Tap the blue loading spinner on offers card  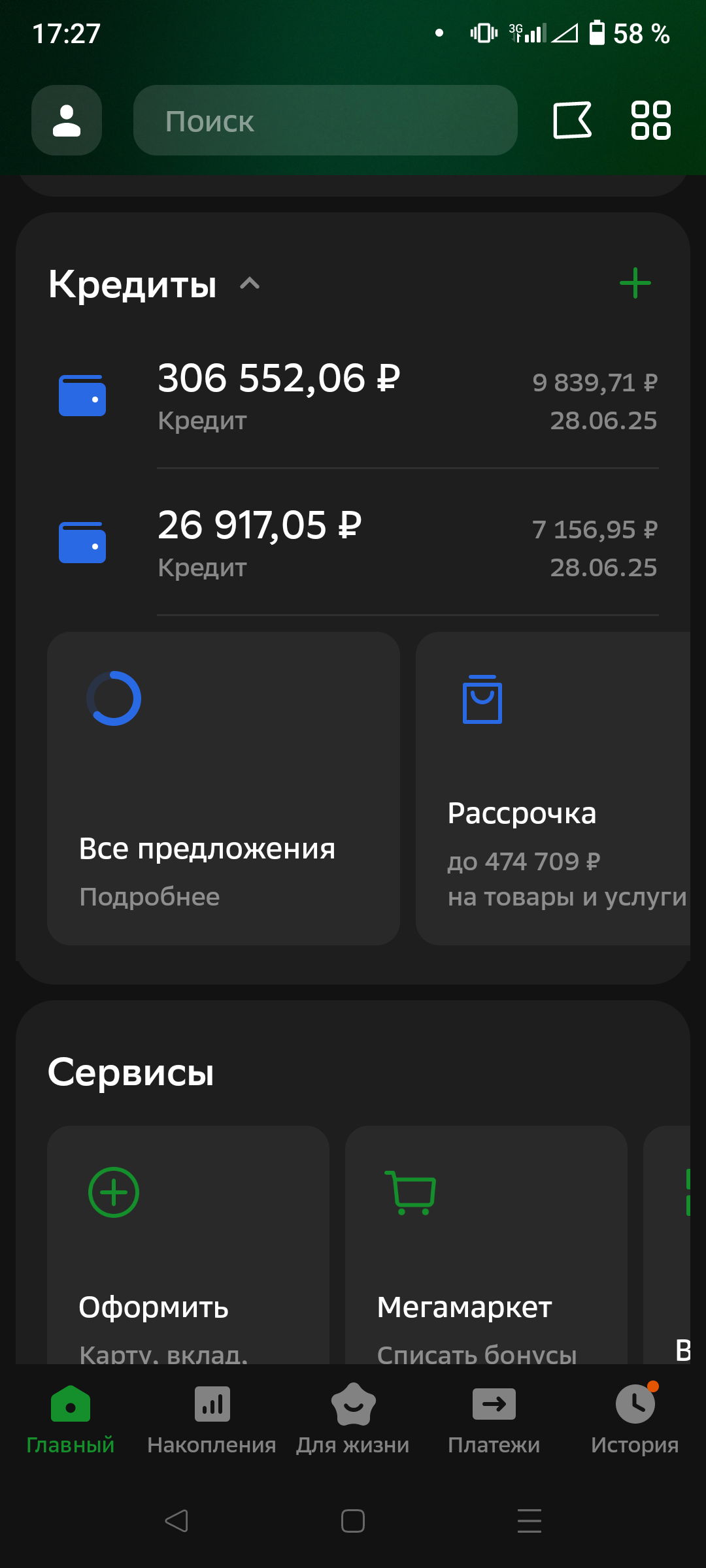click(114, 698)
